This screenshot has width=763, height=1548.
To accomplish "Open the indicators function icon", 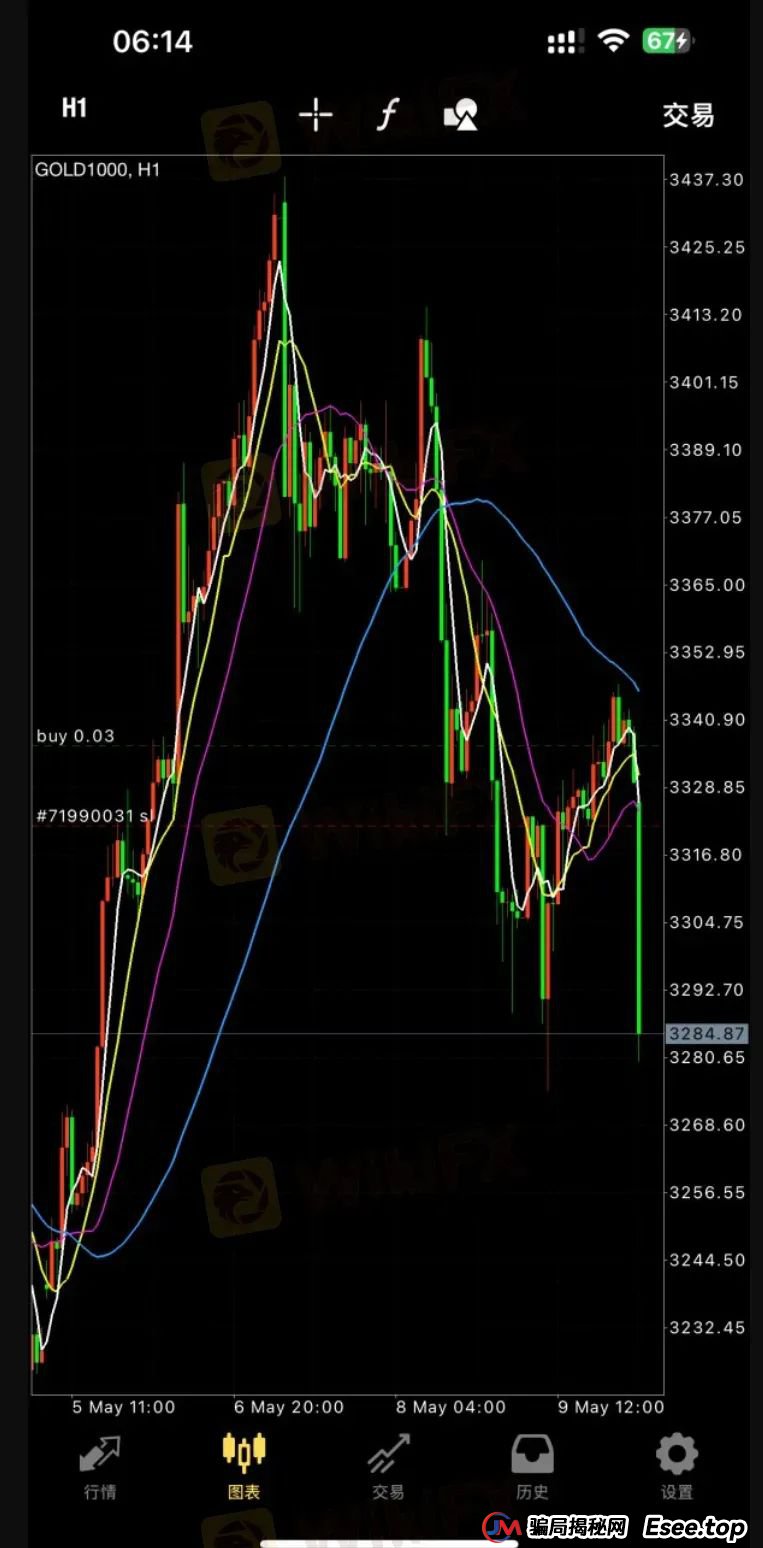I will click(x=387, y=116).
